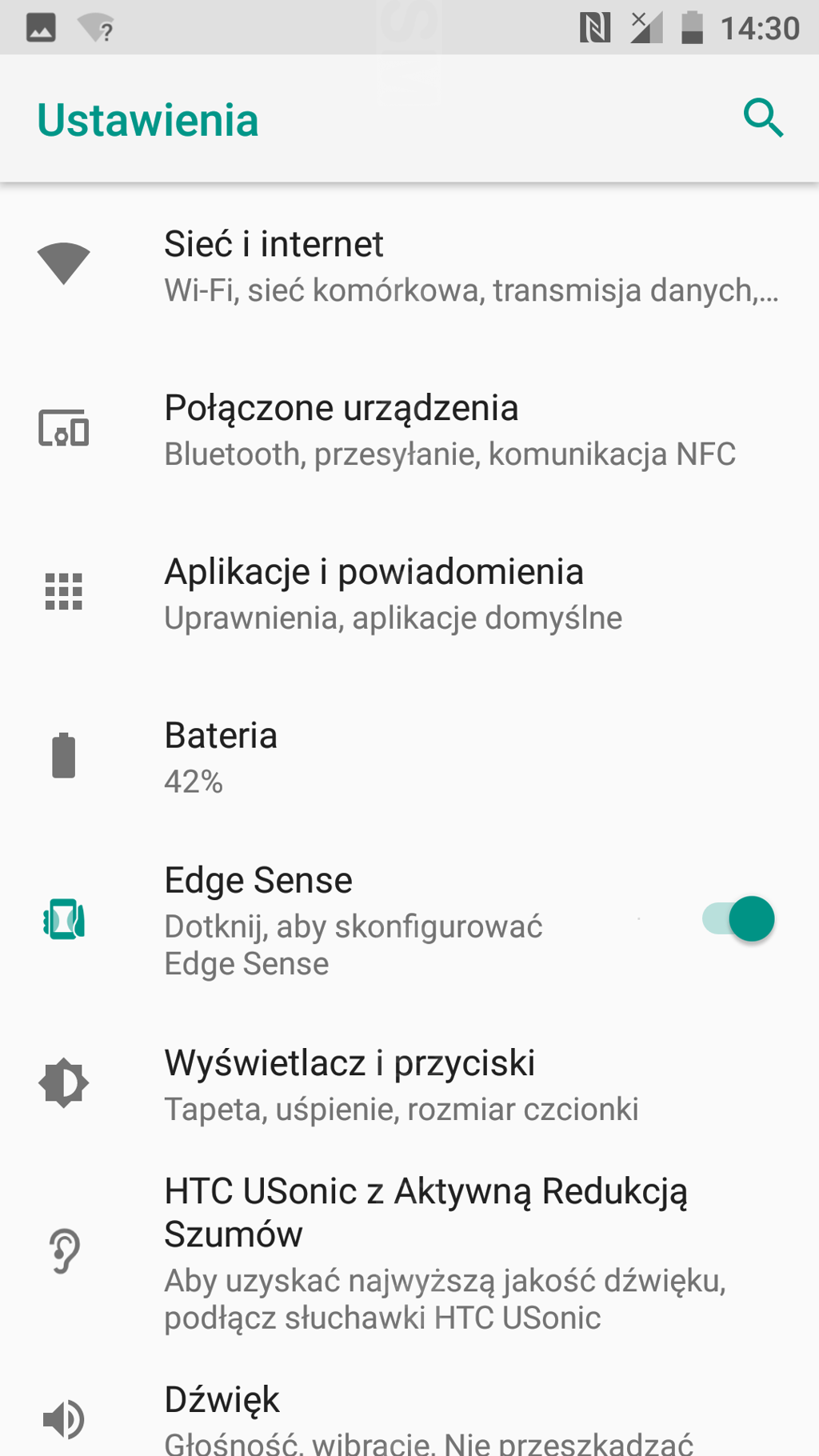This screenshot has height=1456, width=819.
Task: Configure Edge Sense settings
Action: 352,920
